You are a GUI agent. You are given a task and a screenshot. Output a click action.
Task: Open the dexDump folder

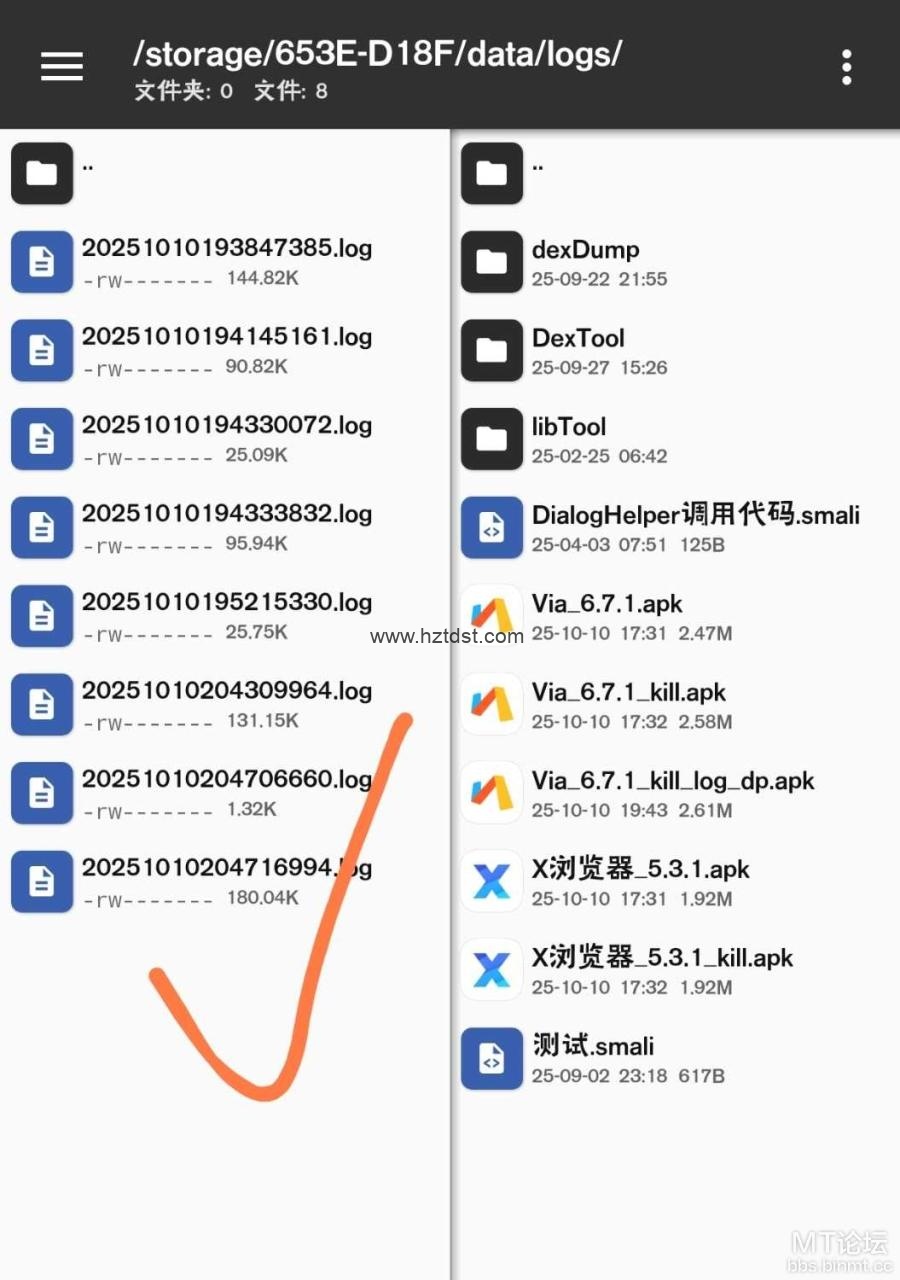585,262
